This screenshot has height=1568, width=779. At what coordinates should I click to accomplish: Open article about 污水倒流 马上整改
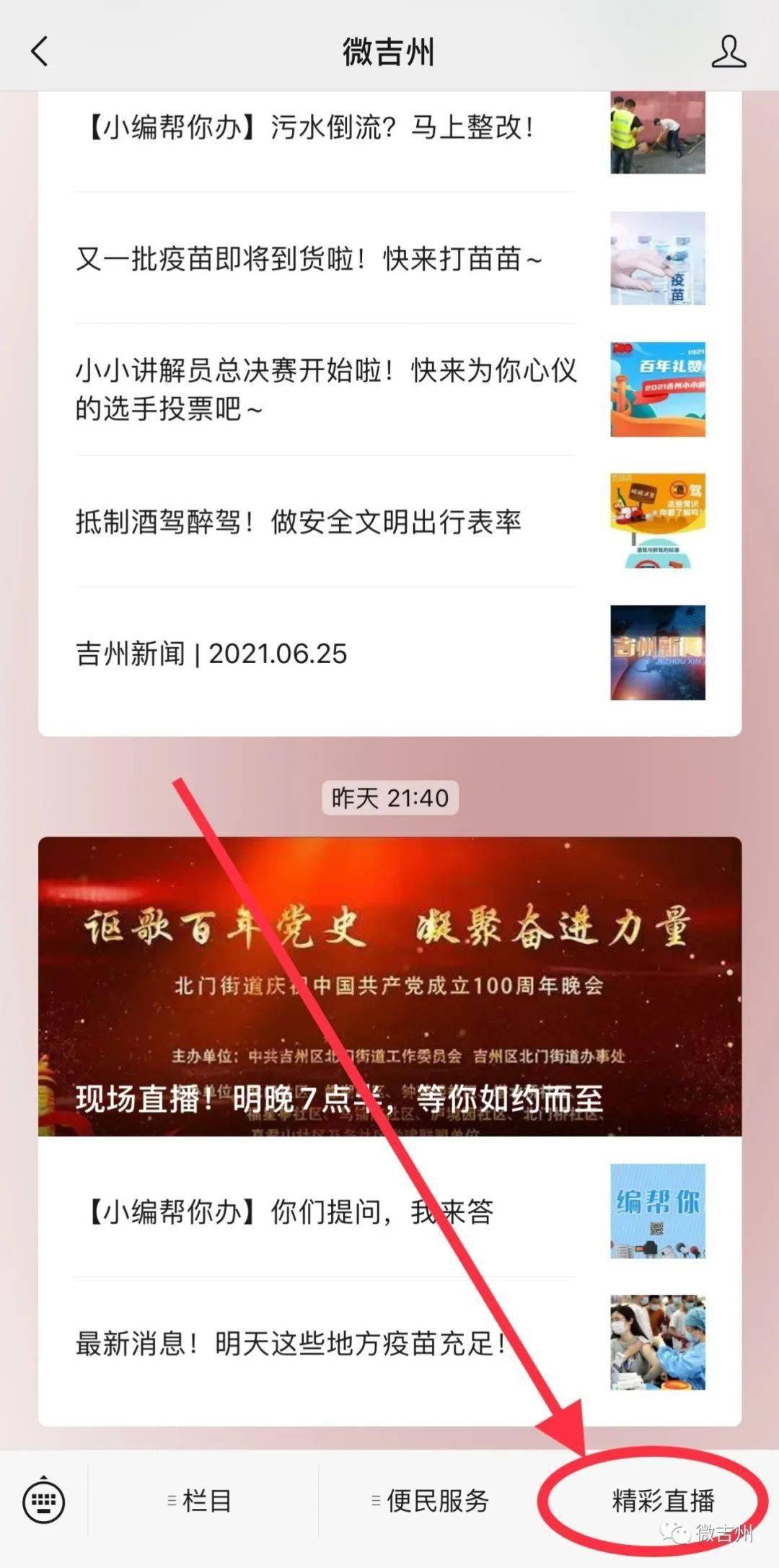pos(310,128)
